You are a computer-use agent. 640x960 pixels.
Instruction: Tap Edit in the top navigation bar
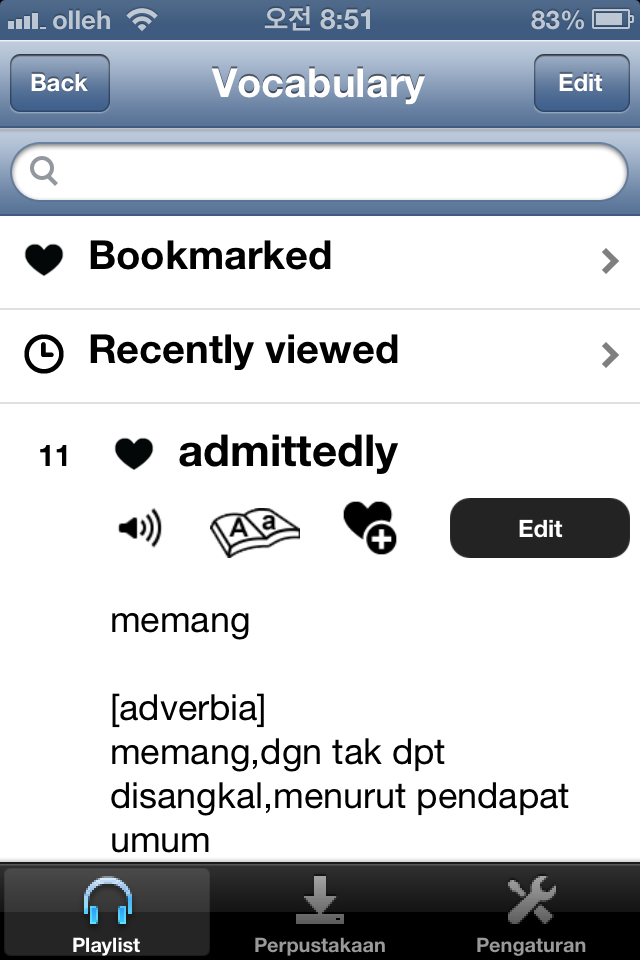pyautogui.click(x=581, y=83)
